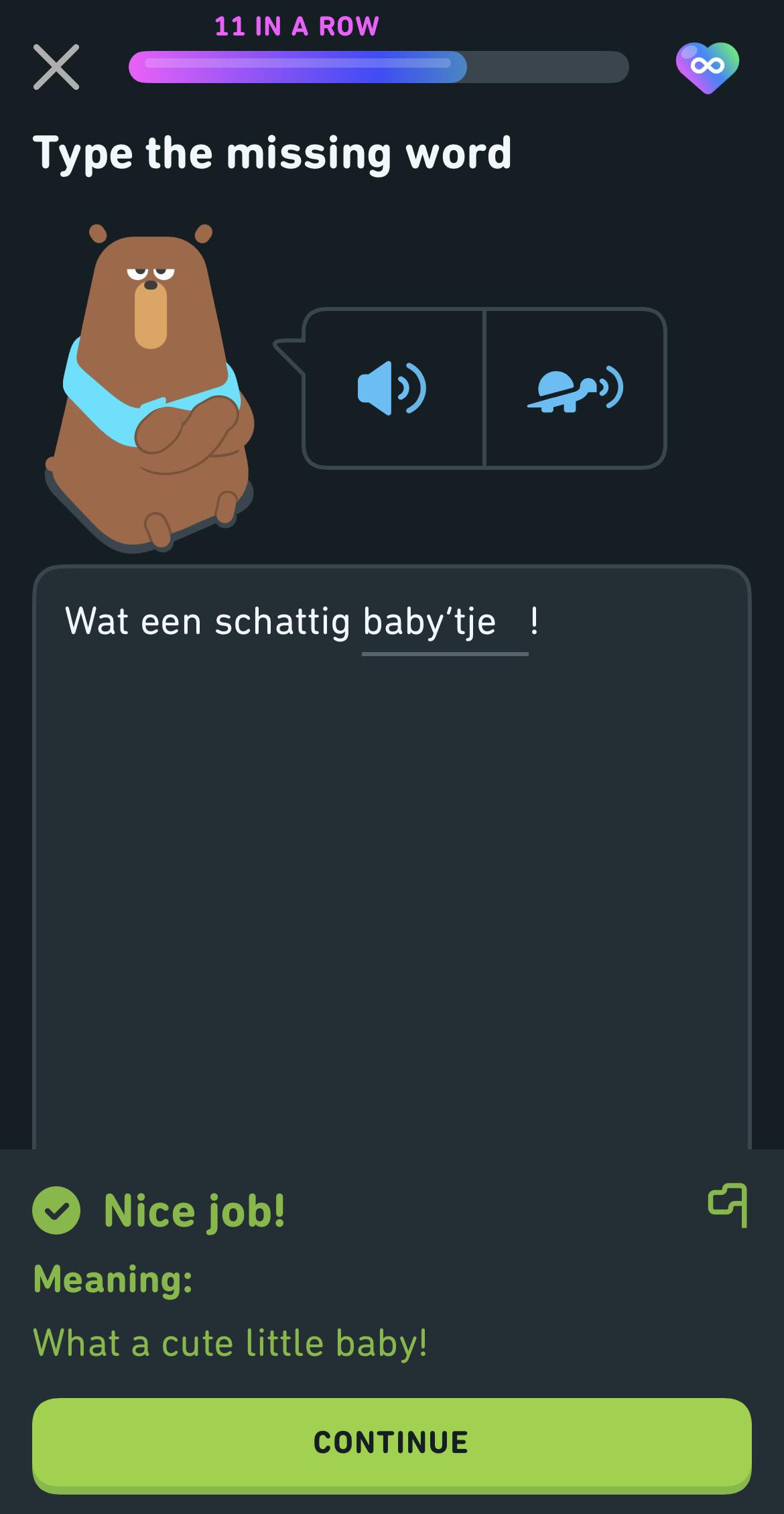The height and width of the screenshot is (1514, 784).
Task: Close the lesson with the X icon
Action: 56,67
